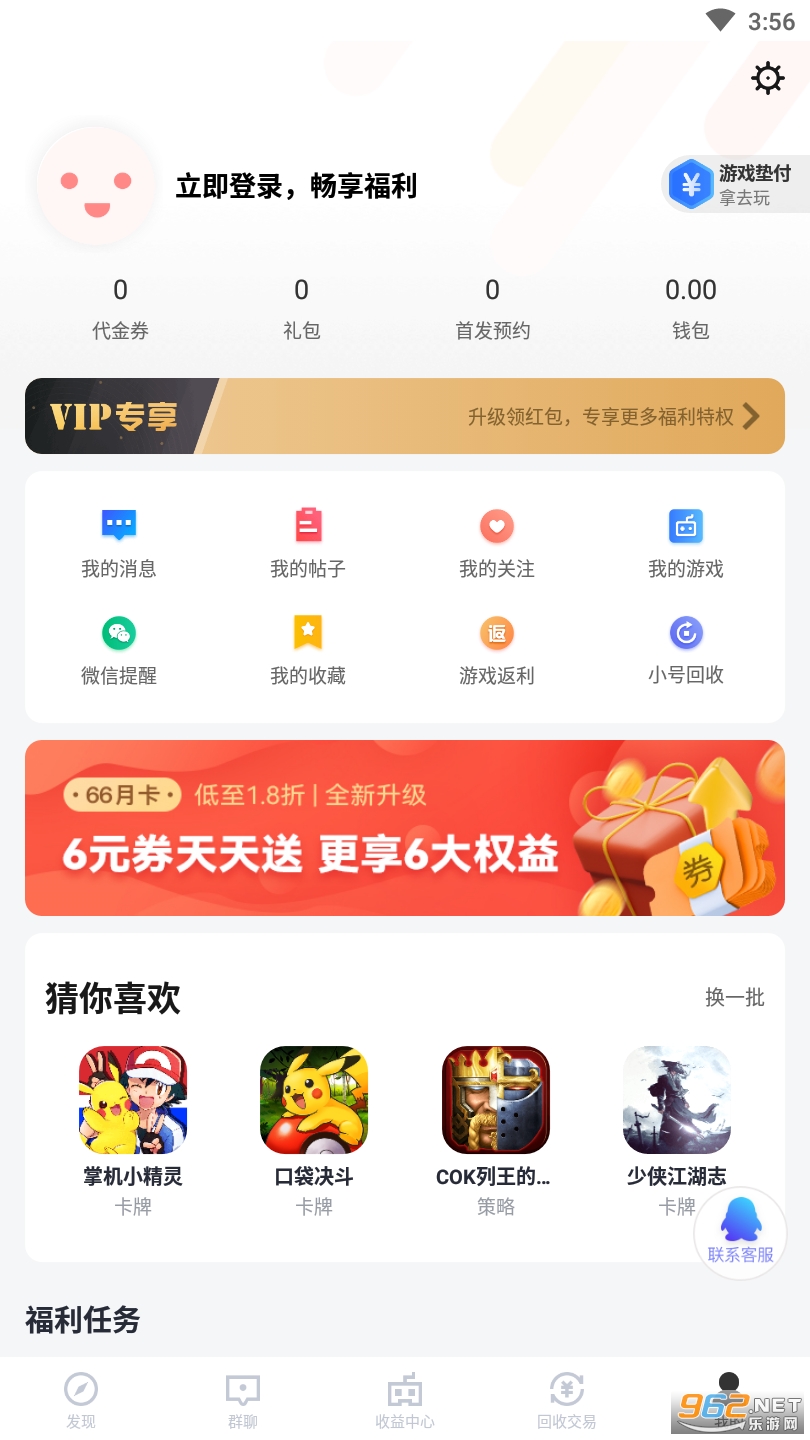Tap 联系客服 floating button
Viewport: 810px width, 1440px height.
740,1233
